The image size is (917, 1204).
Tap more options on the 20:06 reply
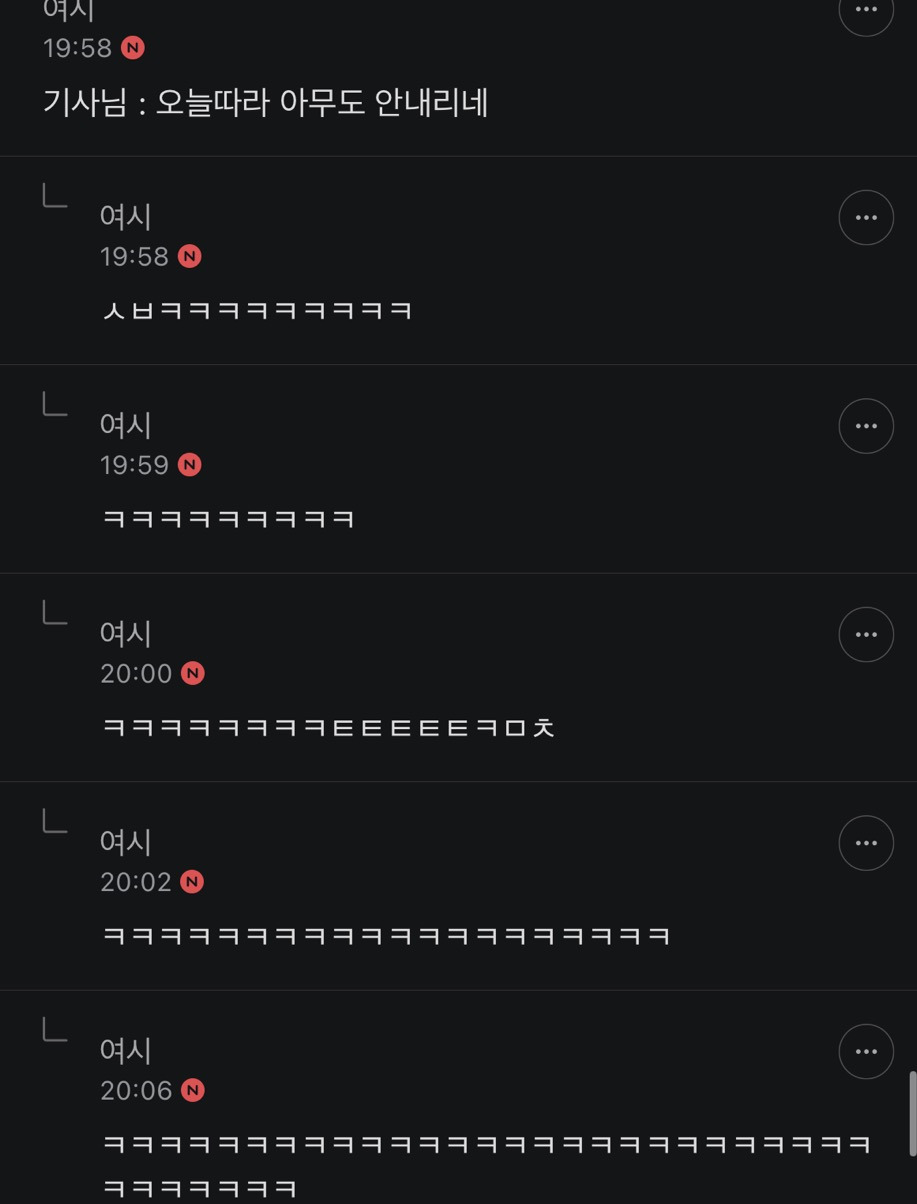click(865, 1051)
